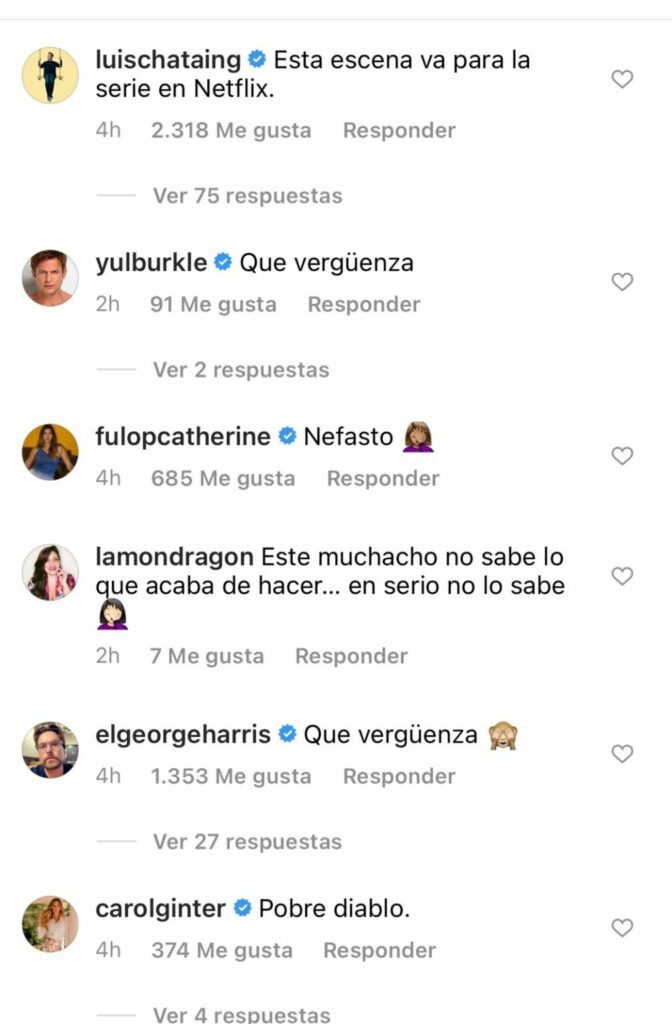This screenshot has width=672, height=1024.
Task: Reply to luischataing's comment
Action: pos(399,131)
